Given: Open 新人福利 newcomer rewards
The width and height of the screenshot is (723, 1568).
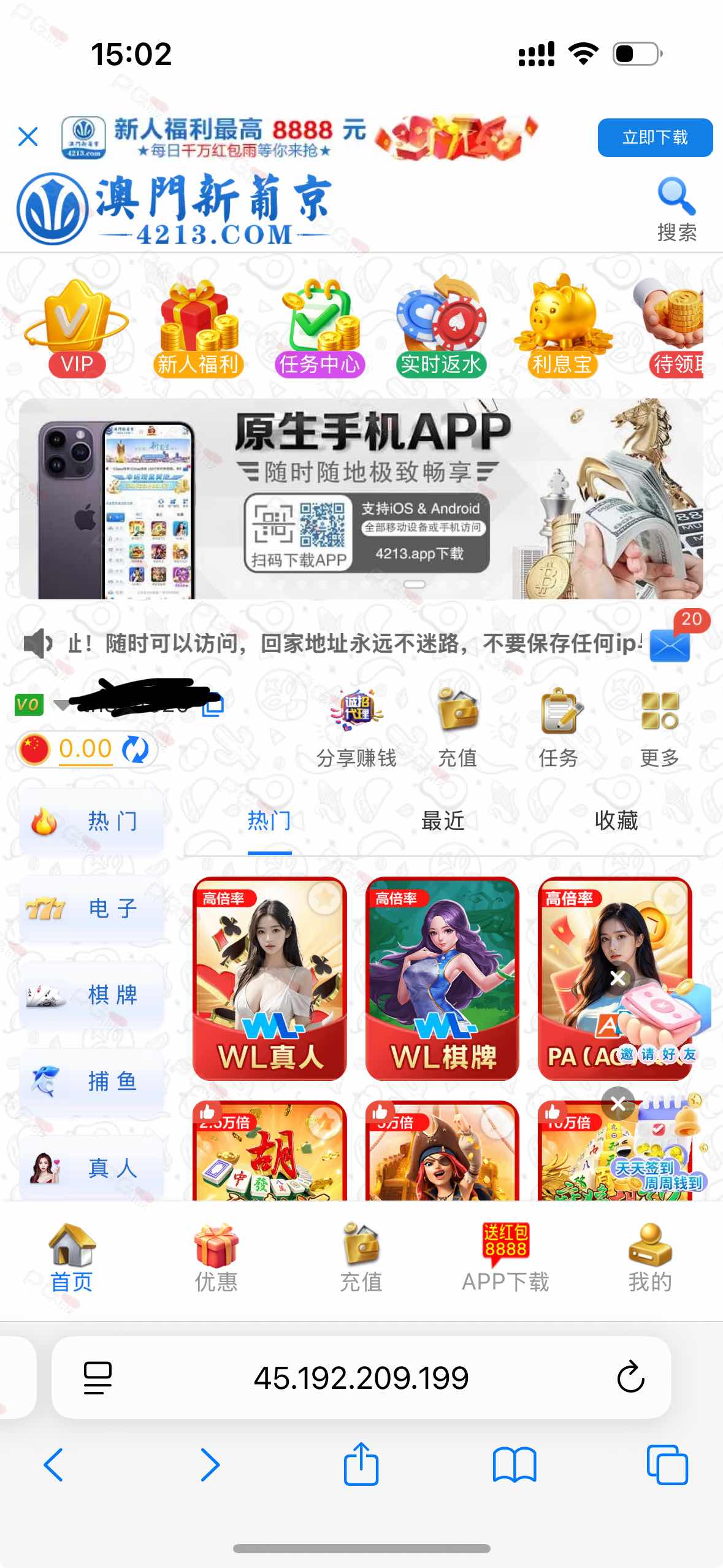Looking at the screenshot, I should 198,328.
